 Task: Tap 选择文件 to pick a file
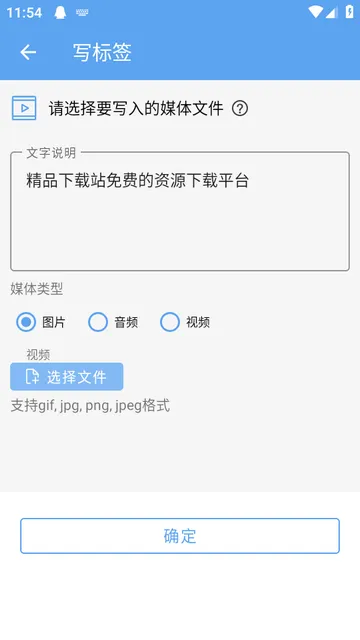coord(67,377)
